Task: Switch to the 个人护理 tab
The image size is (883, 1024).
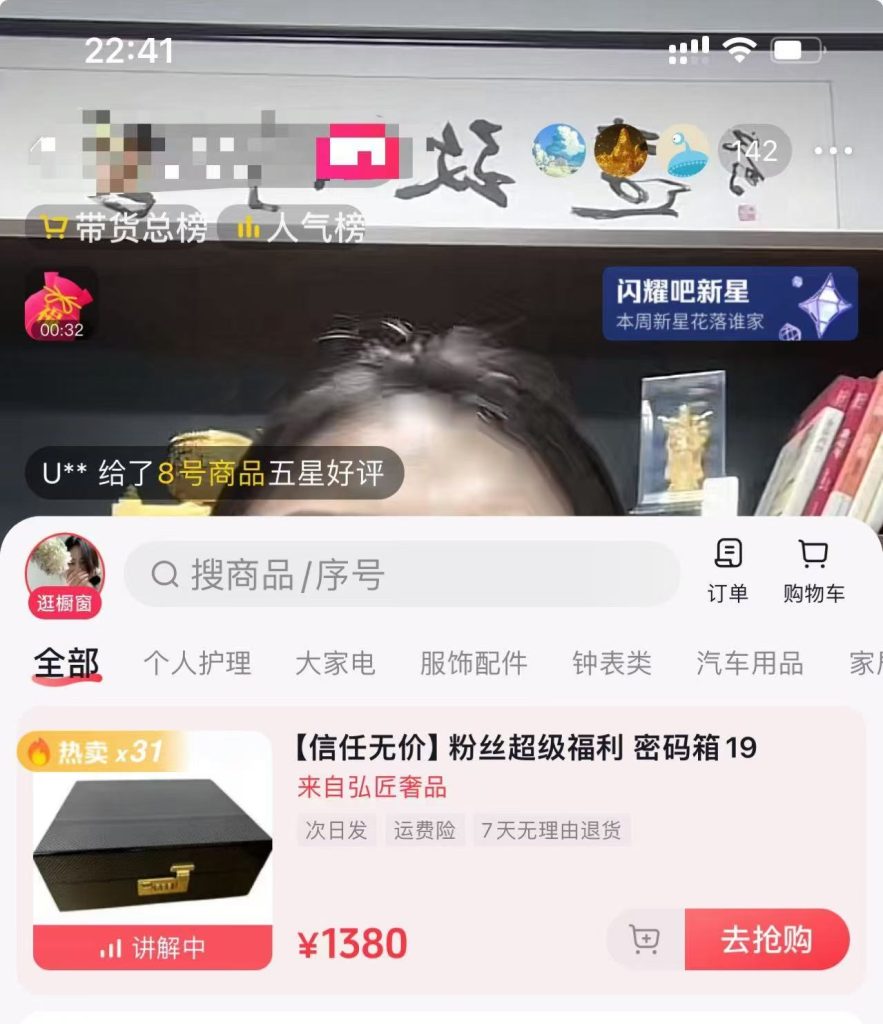Action: point(197,663)
